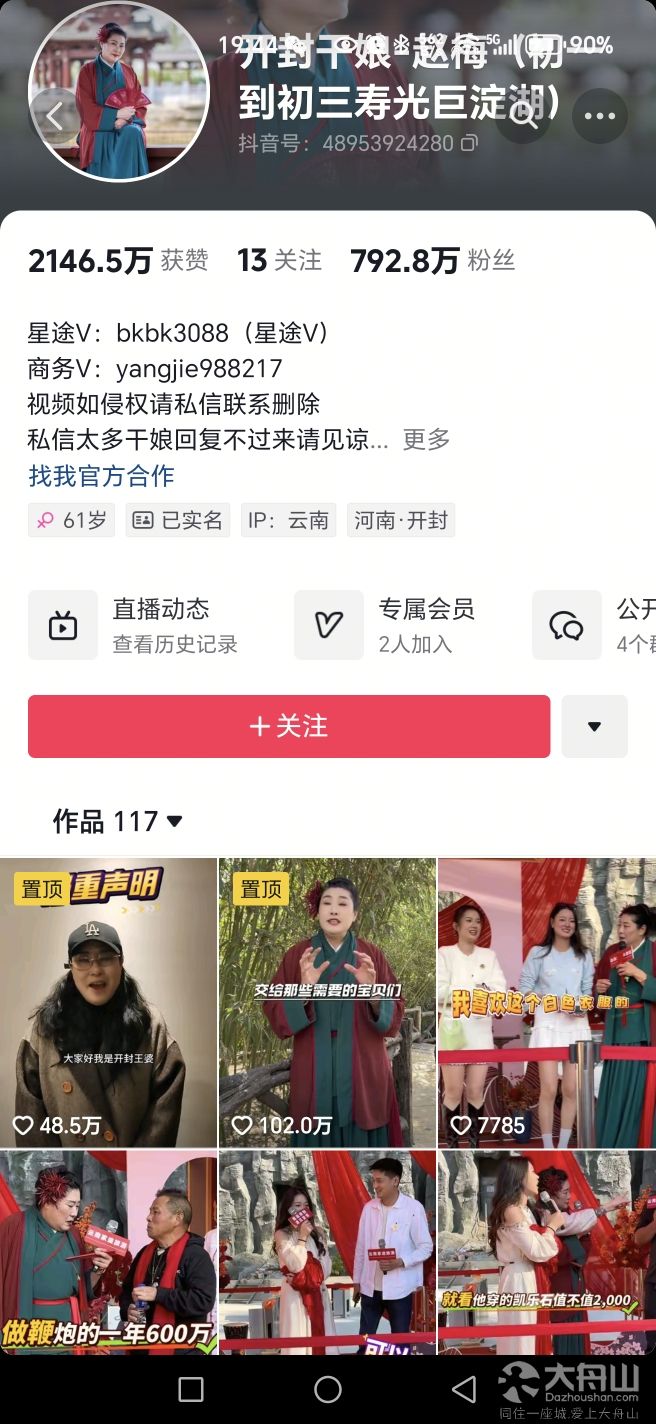Open the three-dot overflow menu

point(600,116)
